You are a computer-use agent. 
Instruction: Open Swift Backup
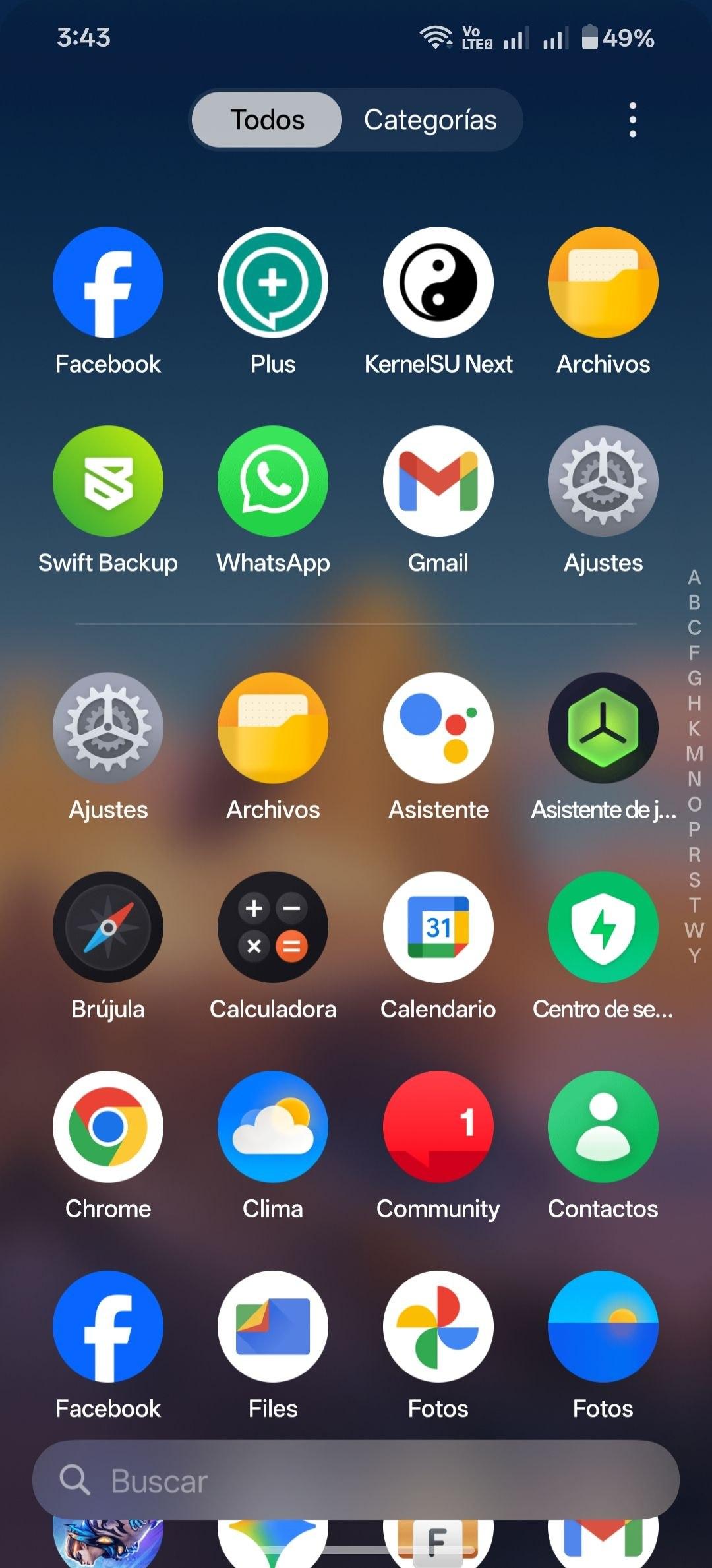pyautogui.click(x=108, y=481)
